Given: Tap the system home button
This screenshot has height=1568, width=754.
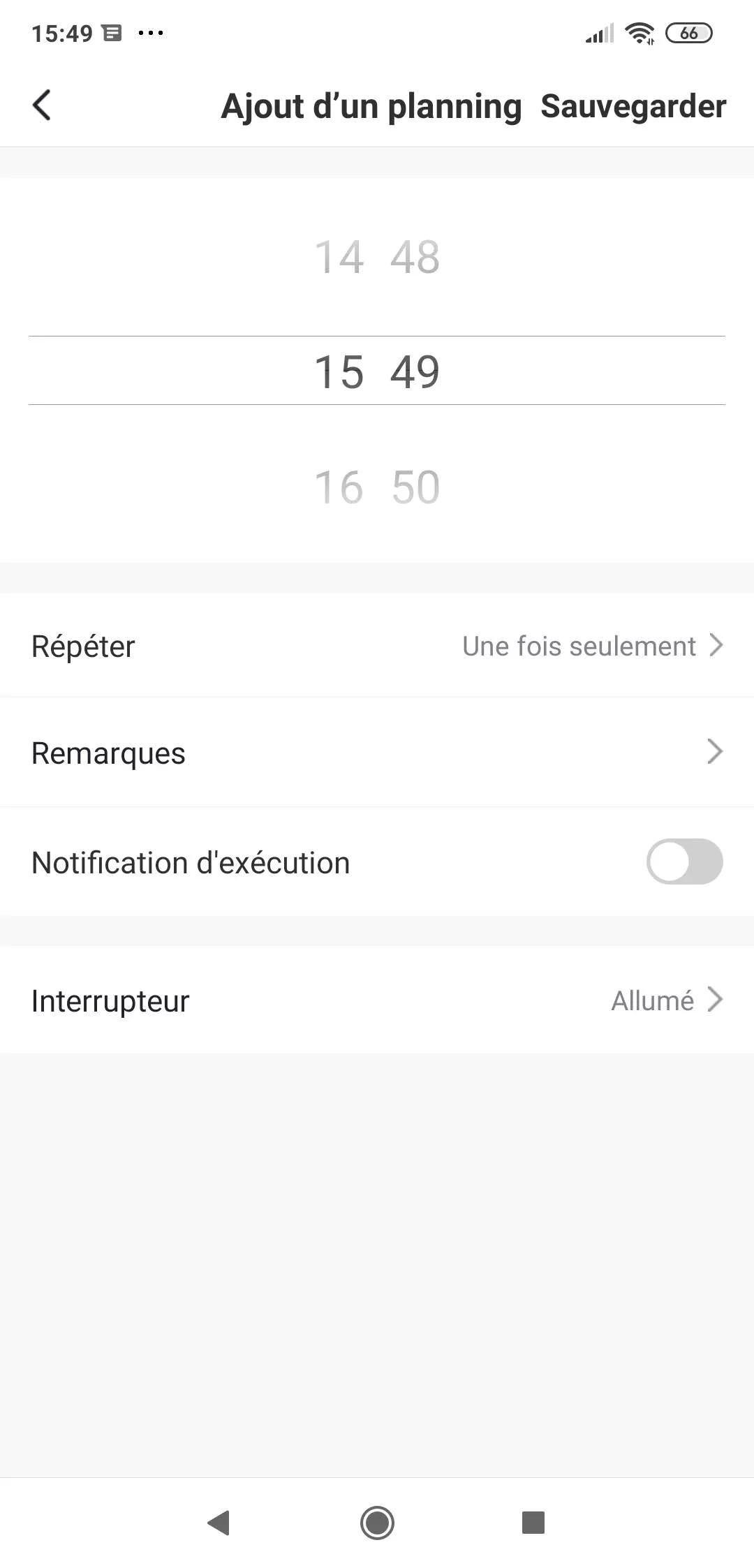Looking at the screenshot, I should coord(377,1523).
